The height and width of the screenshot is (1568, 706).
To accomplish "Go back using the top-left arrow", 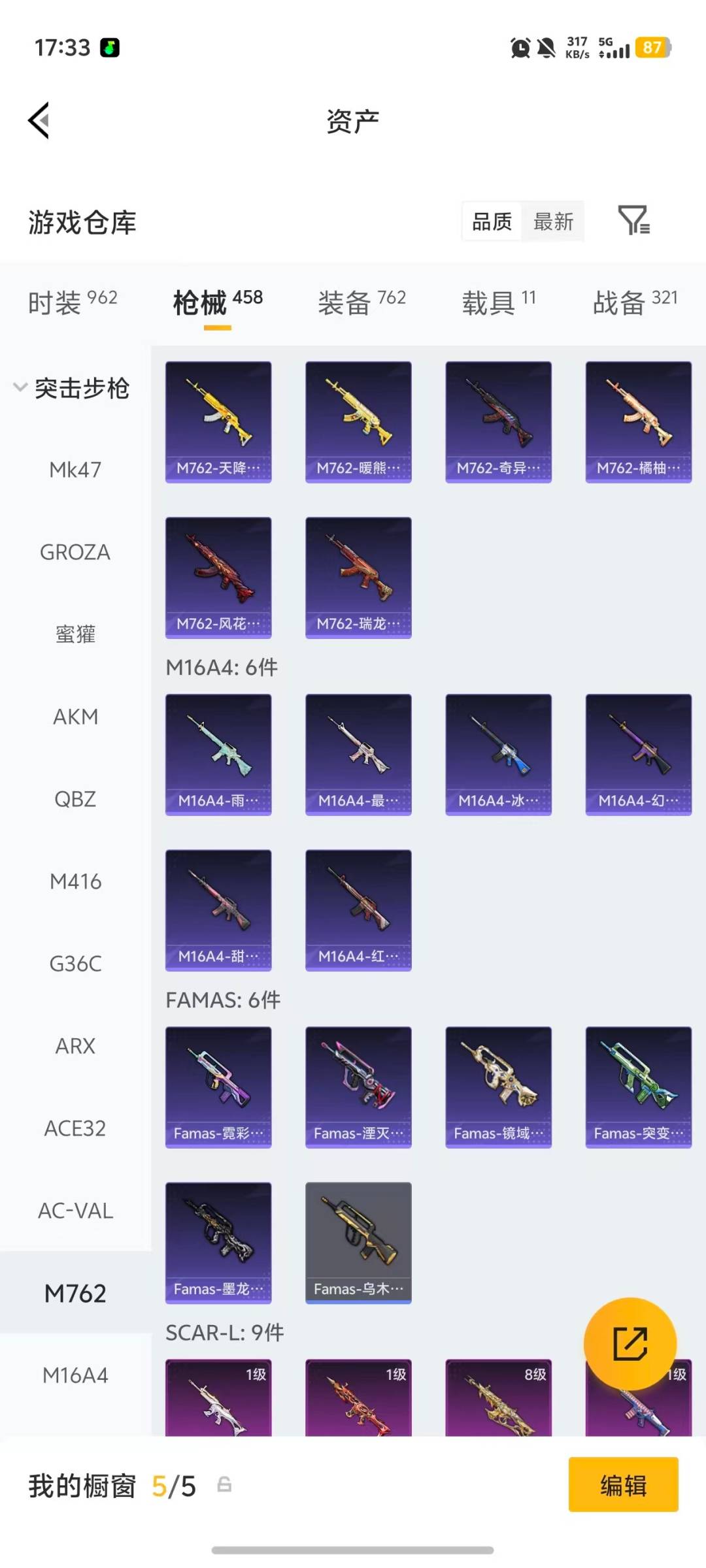I will tap(39, 121).
